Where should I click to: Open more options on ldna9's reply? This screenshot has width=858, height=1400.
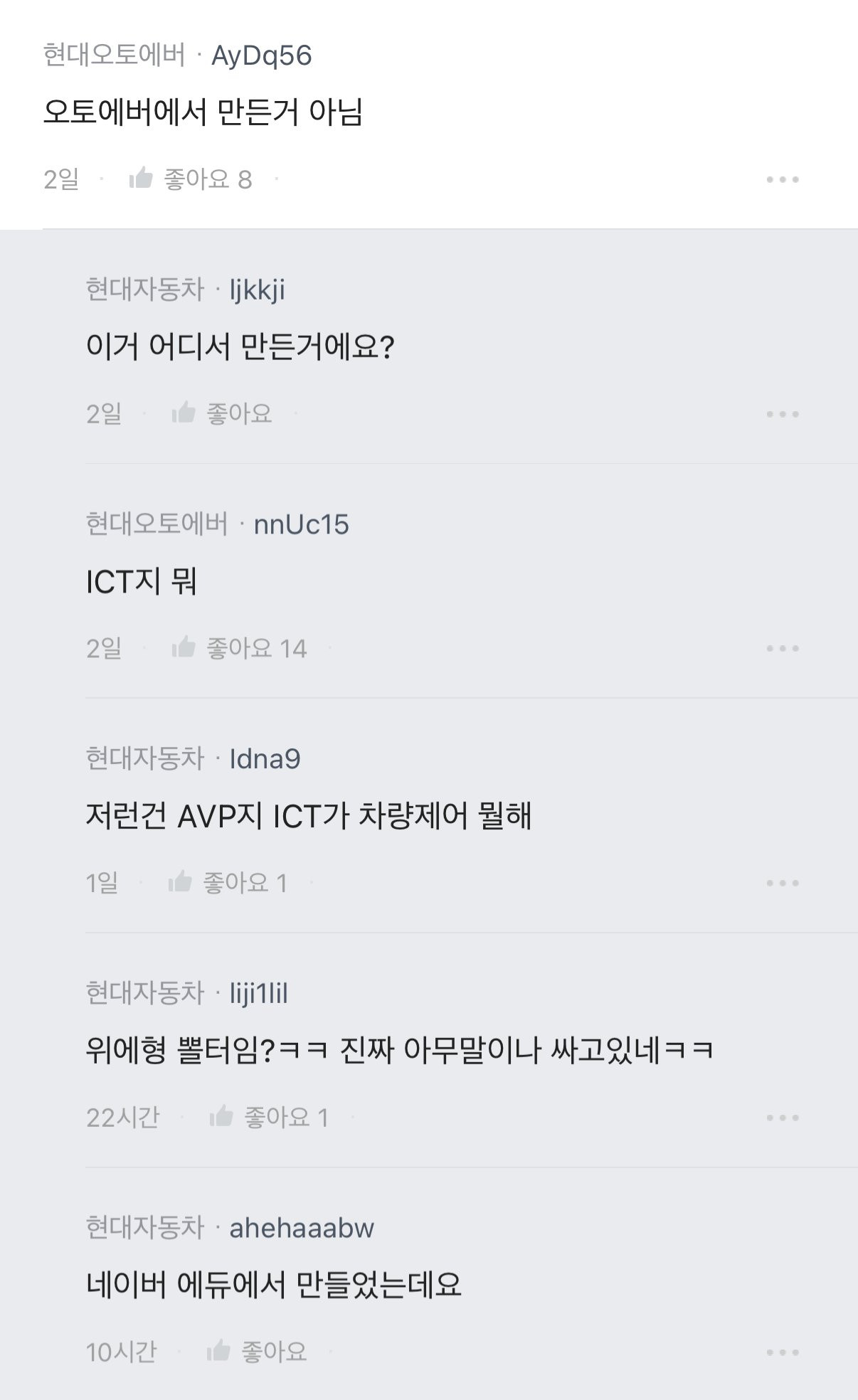tap(782, 883)
